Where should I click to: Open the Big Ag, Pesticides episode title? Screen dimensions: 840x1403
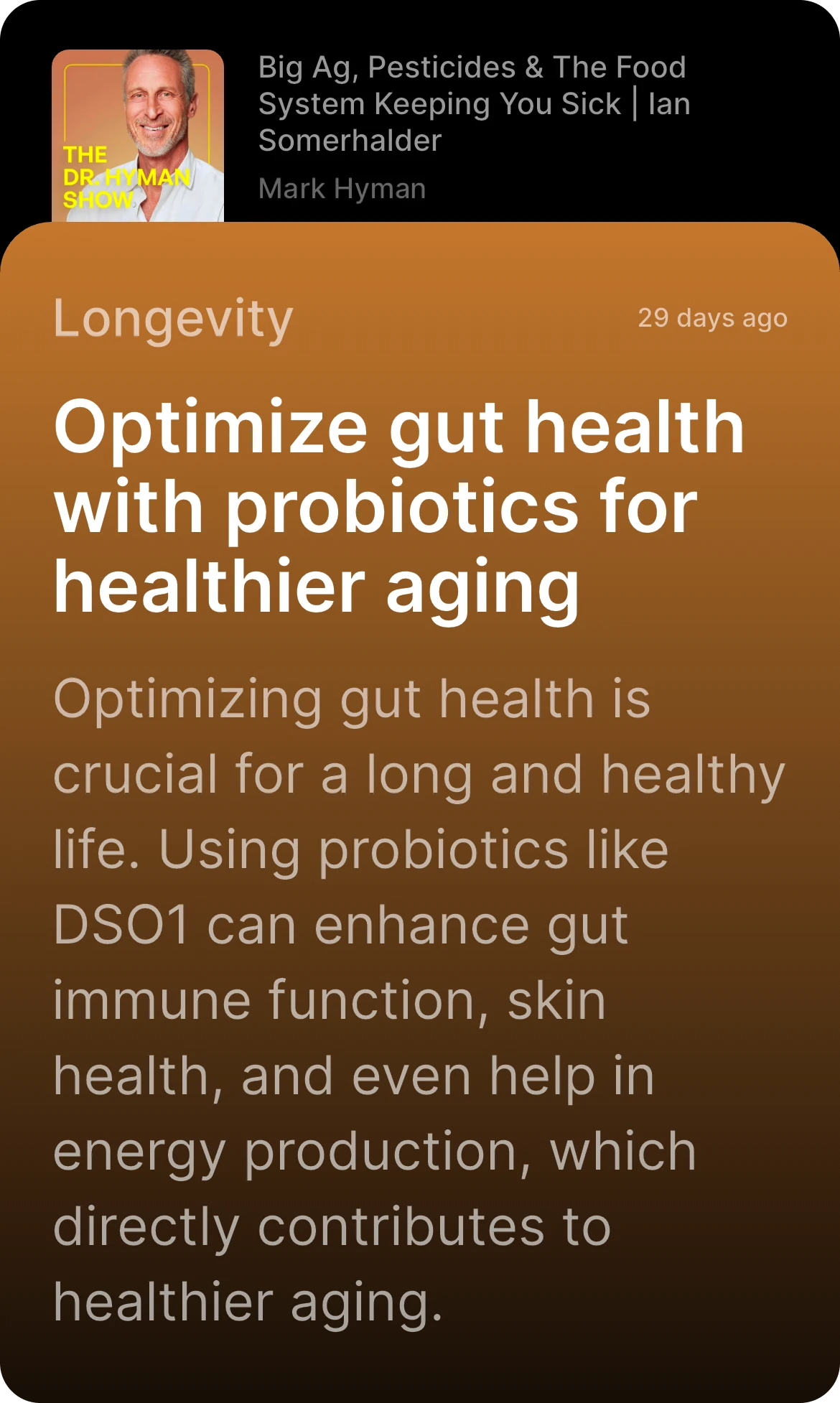(x=474, y=103)
